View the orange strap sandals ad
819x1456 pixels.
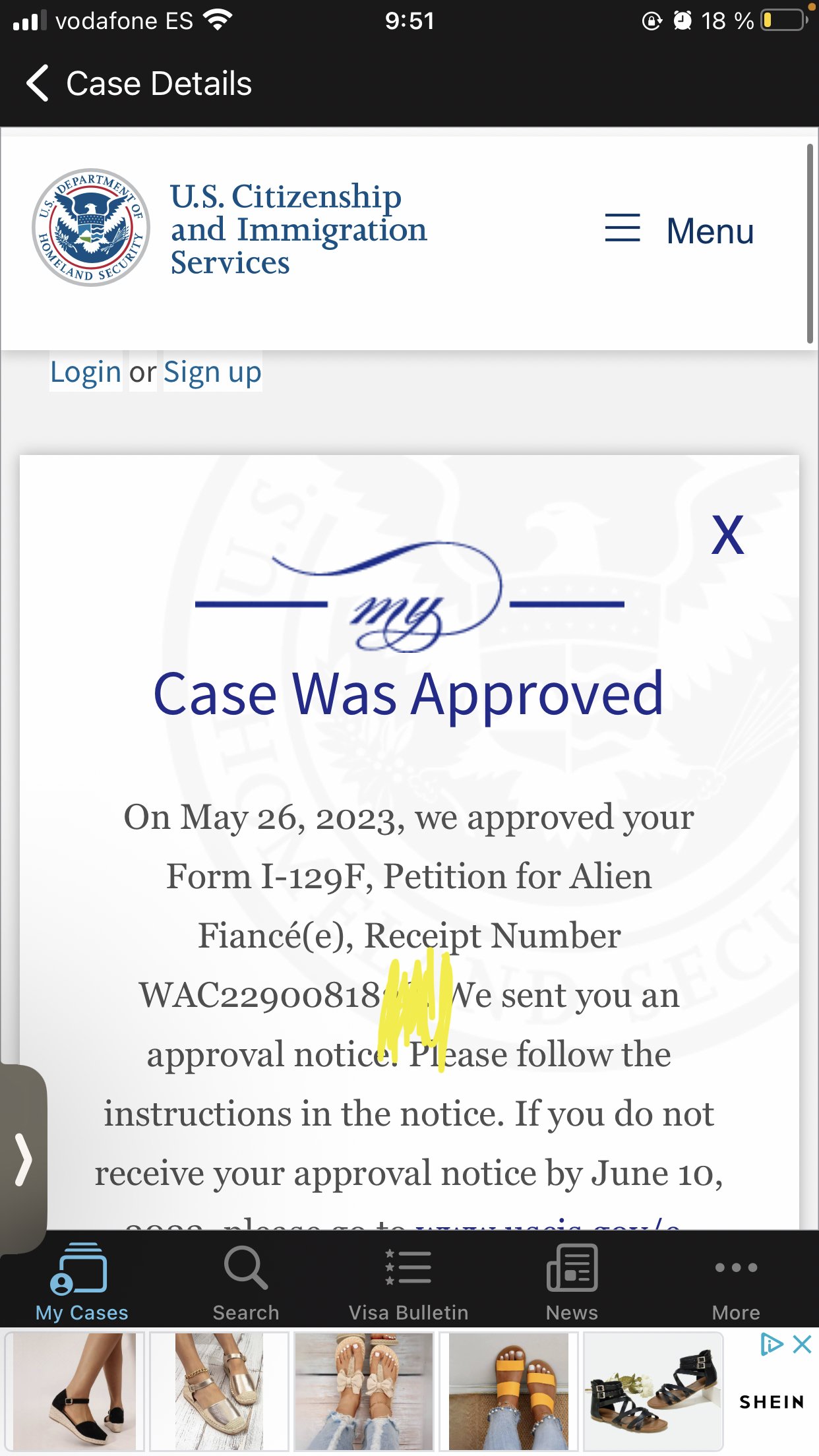[x=508, y=1391]
